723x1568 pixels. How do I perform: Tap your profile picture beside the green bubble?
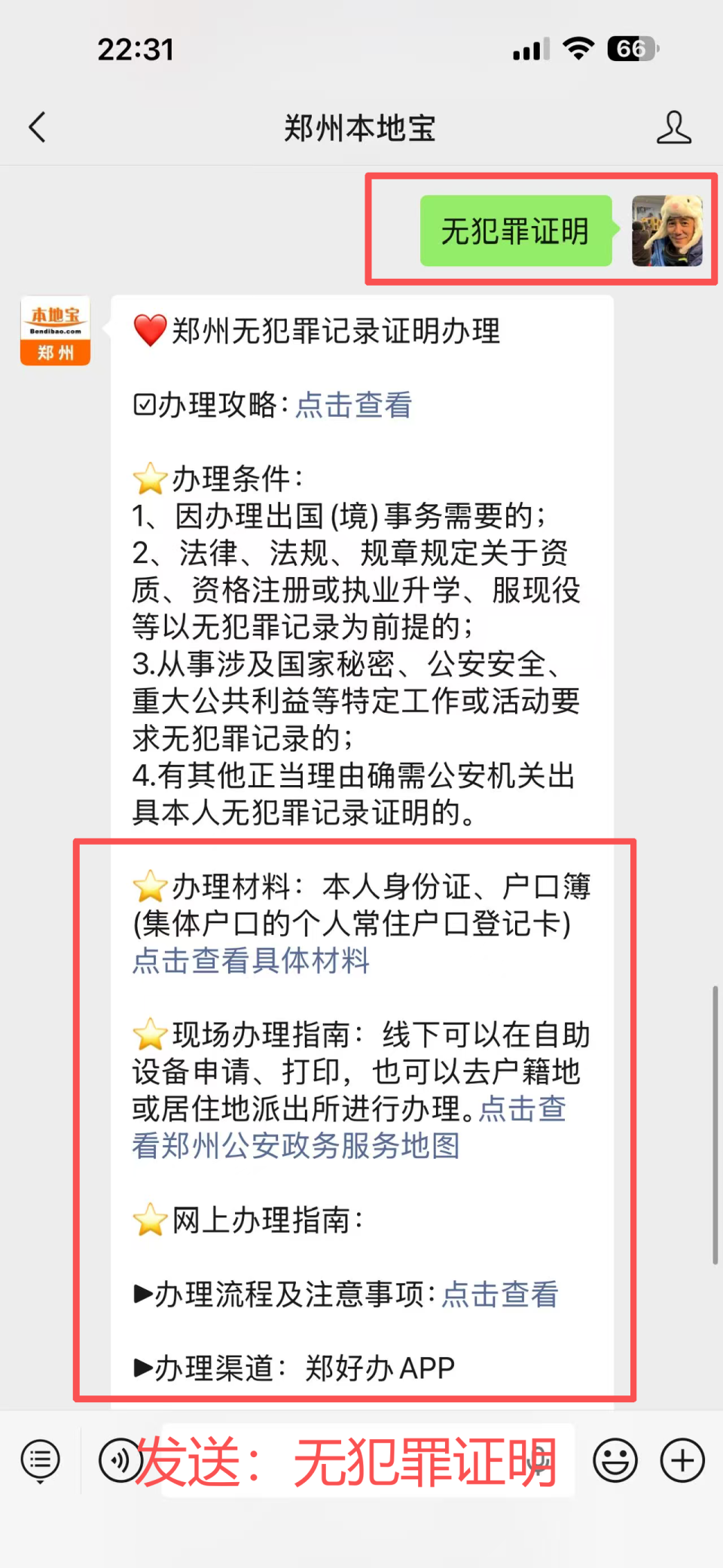(667, 231)
